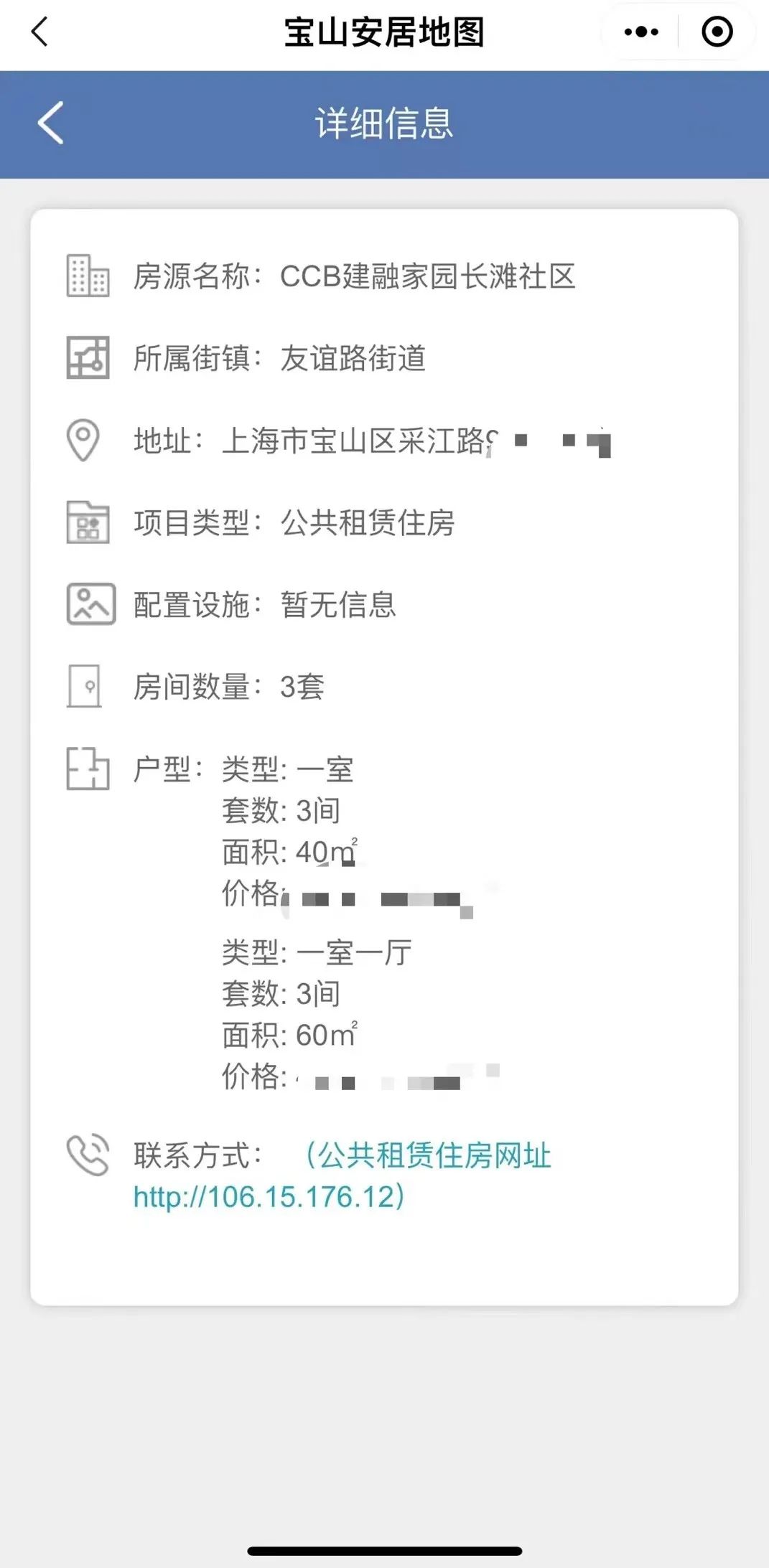The height and width of the screenshot is (1568, 769).
Task: Go back from the WeChat mini program header
Action: tap(39, 32)
